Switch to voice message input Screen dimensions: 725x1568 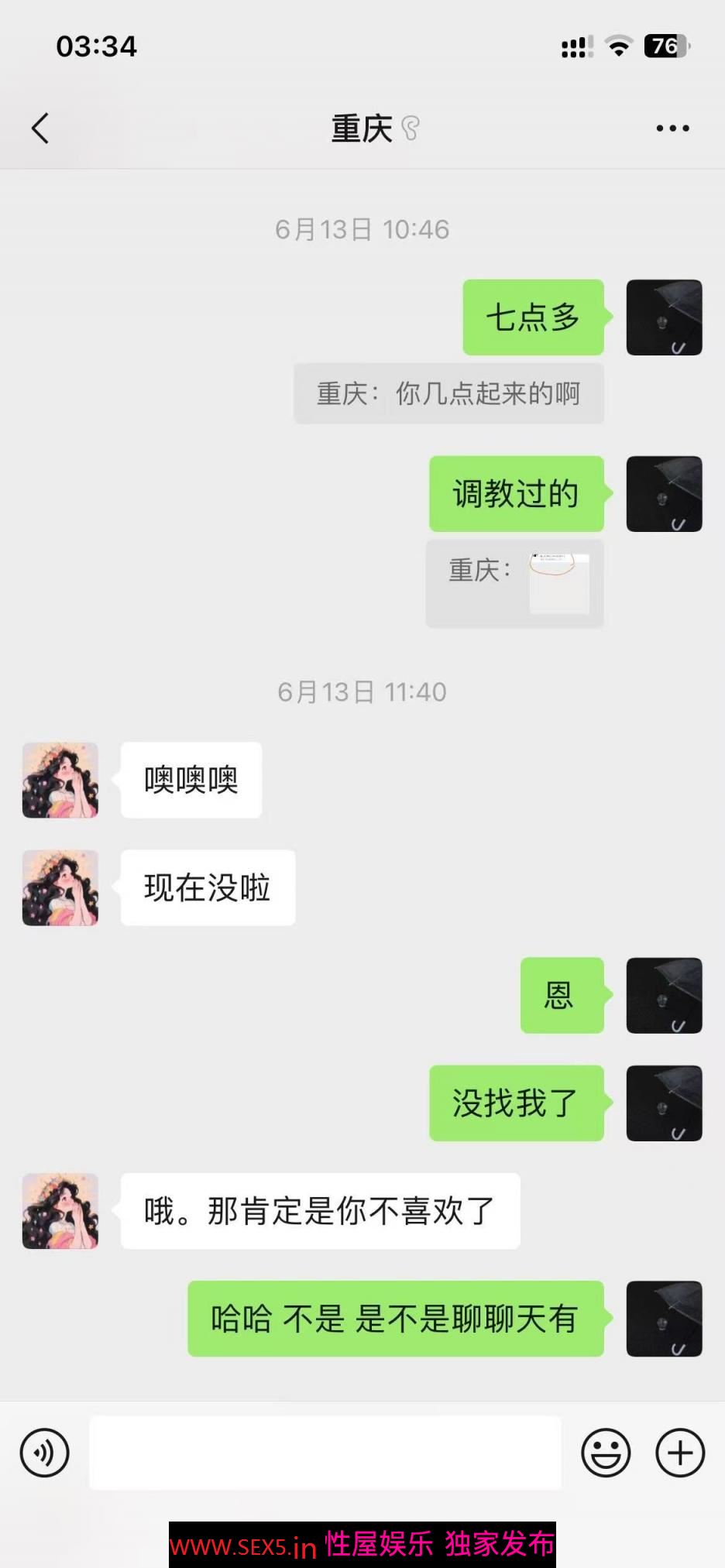pyautogui.click(x=45, y=1453)
